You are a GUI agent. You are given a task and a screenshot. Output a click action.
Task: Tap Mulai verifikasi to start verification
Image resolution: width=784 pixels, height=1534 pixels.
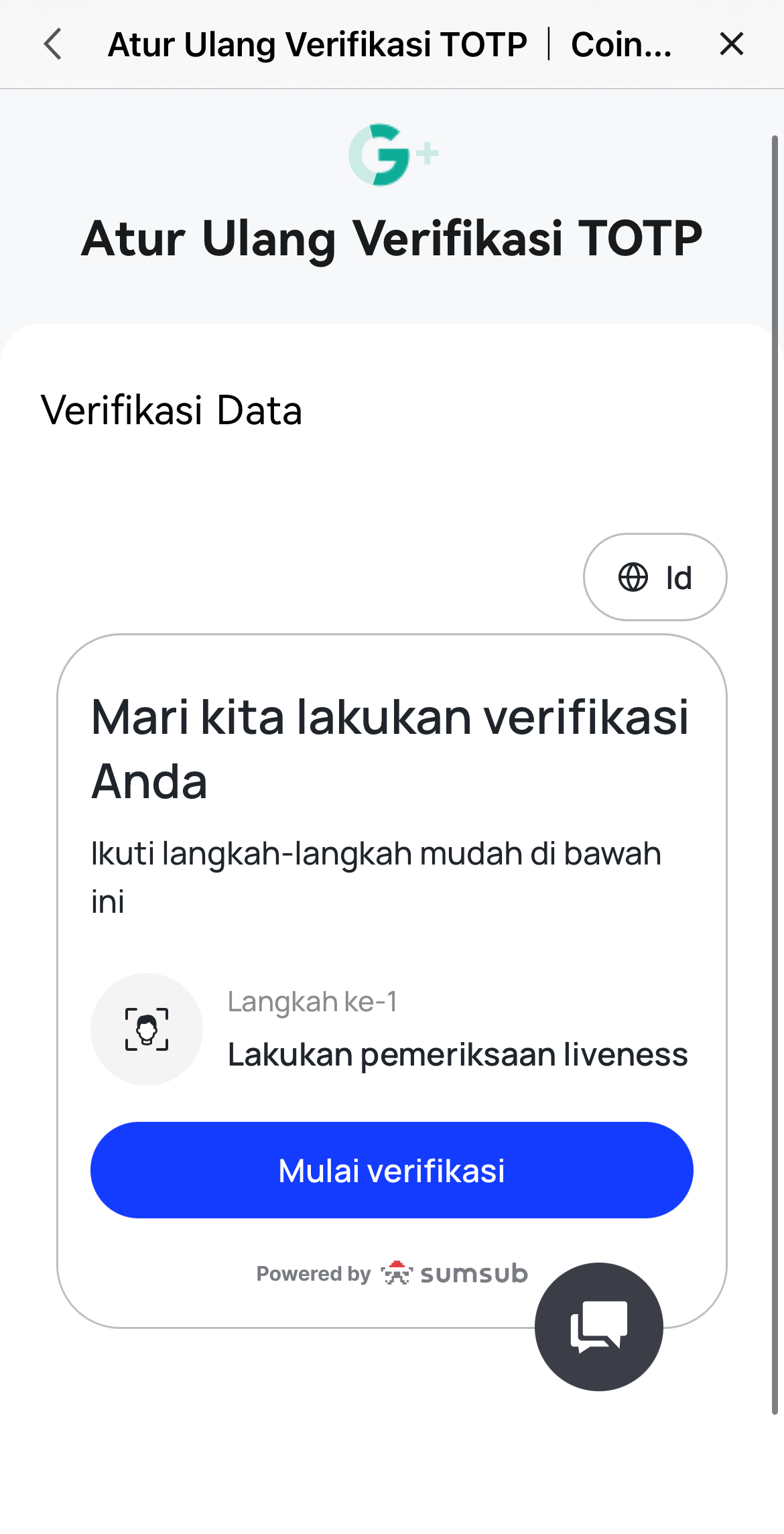[391, 1170]
